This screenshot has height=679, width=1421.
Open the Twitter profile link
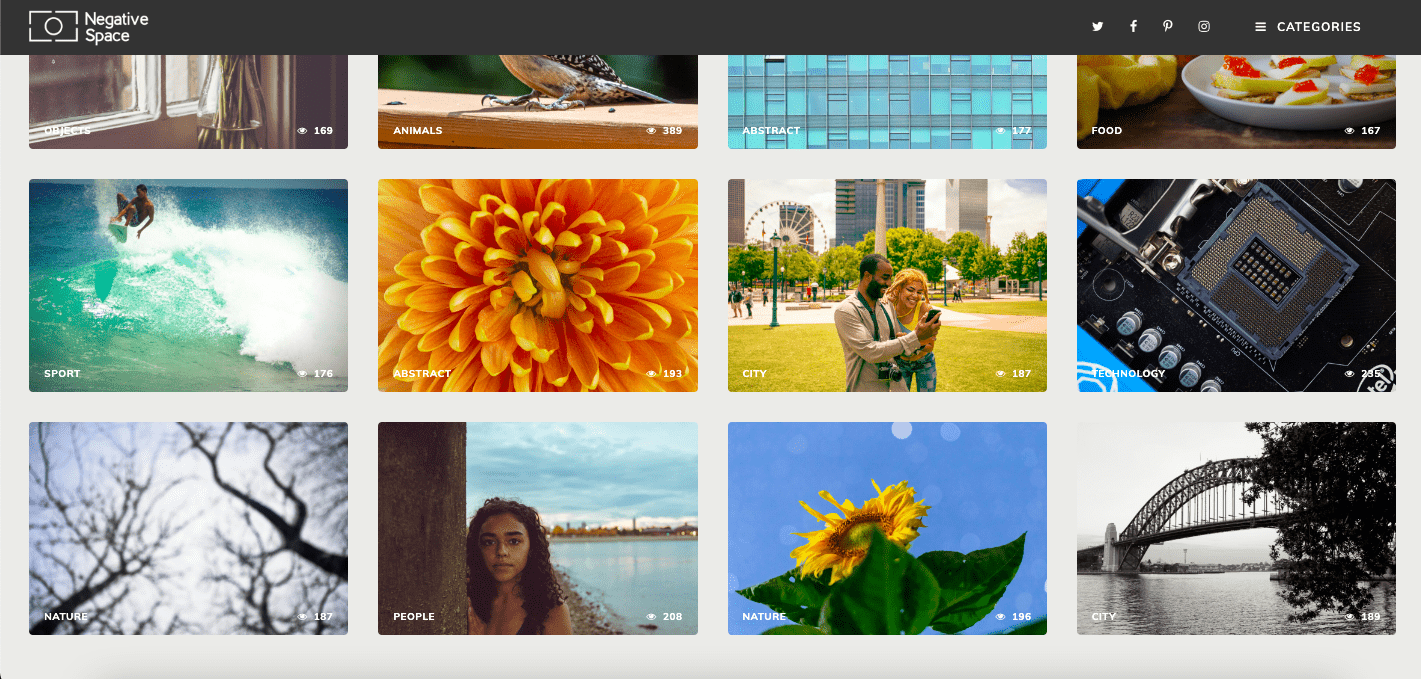pyautogui.click(x=1097, y=27)
